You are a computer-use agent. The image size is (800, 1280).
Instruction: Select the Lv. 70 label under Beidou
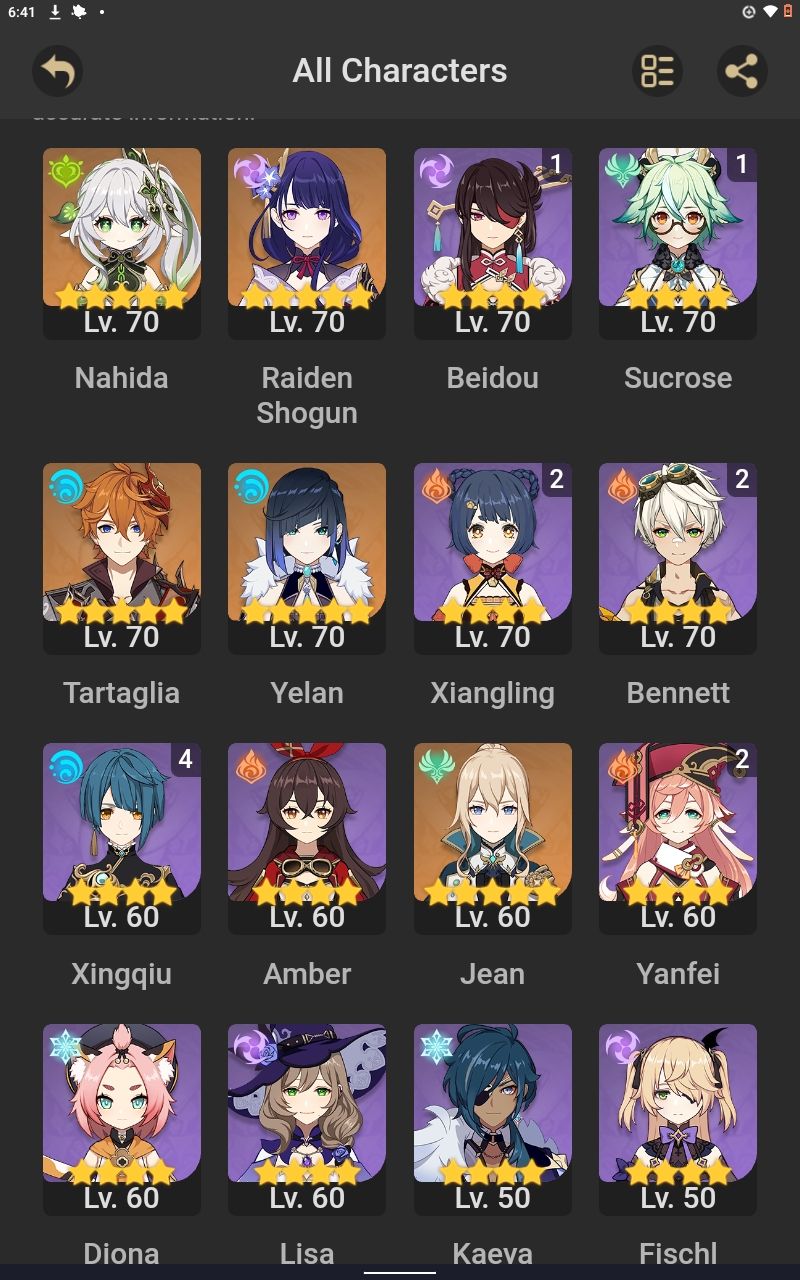click(x=493, y=322)
